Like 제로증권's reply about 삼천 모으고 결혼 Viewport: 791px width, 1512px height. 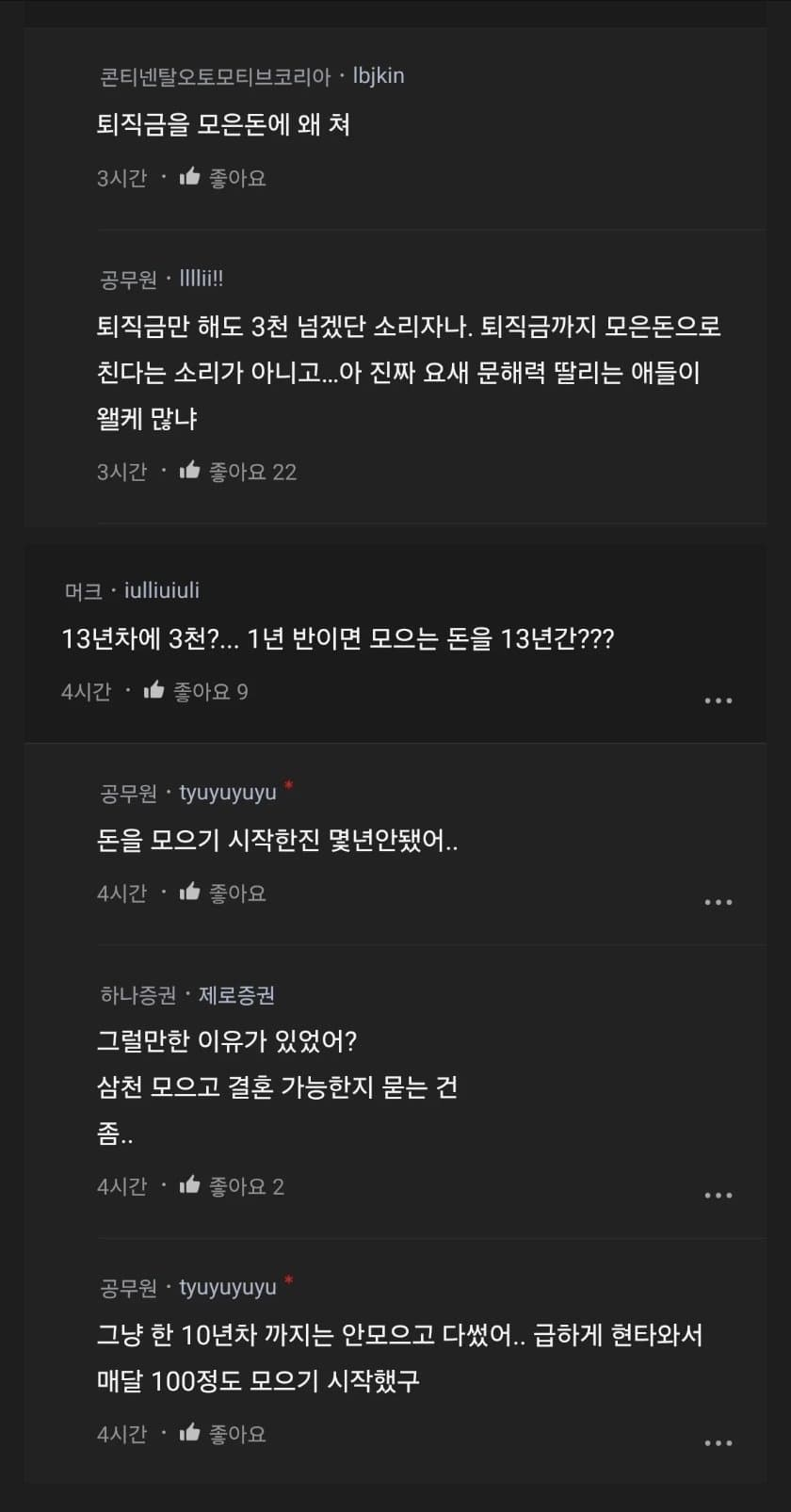click(191, 1185)
